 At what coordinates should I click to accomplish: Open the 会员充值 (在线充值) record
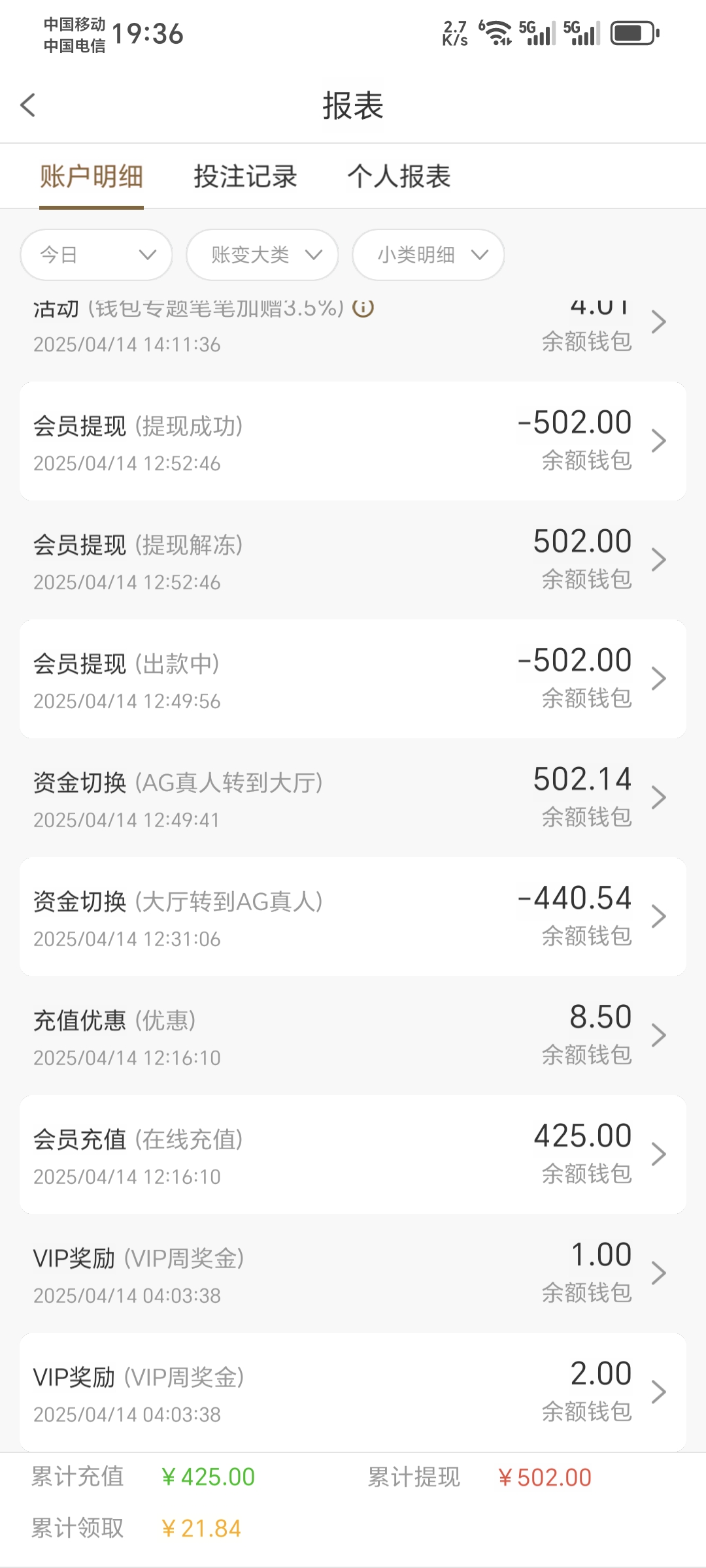(x=353, y=1155)
